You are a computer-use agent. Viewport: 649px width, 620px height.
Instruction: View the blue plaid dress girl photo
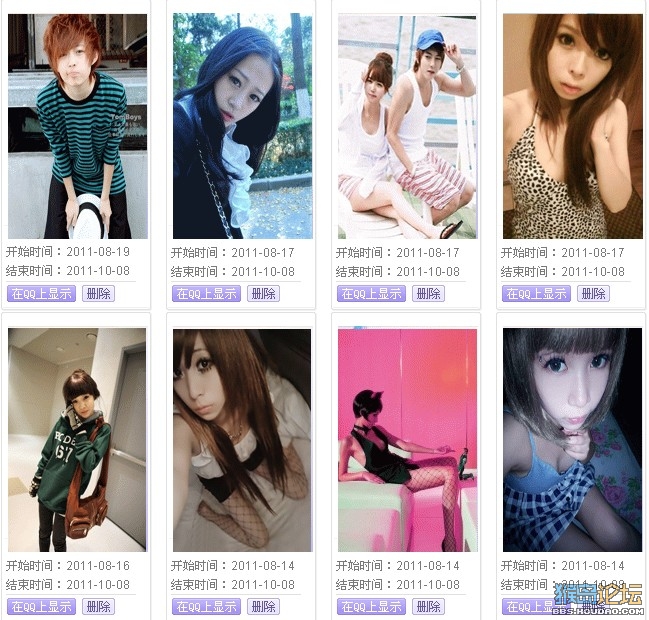point(572,440)
